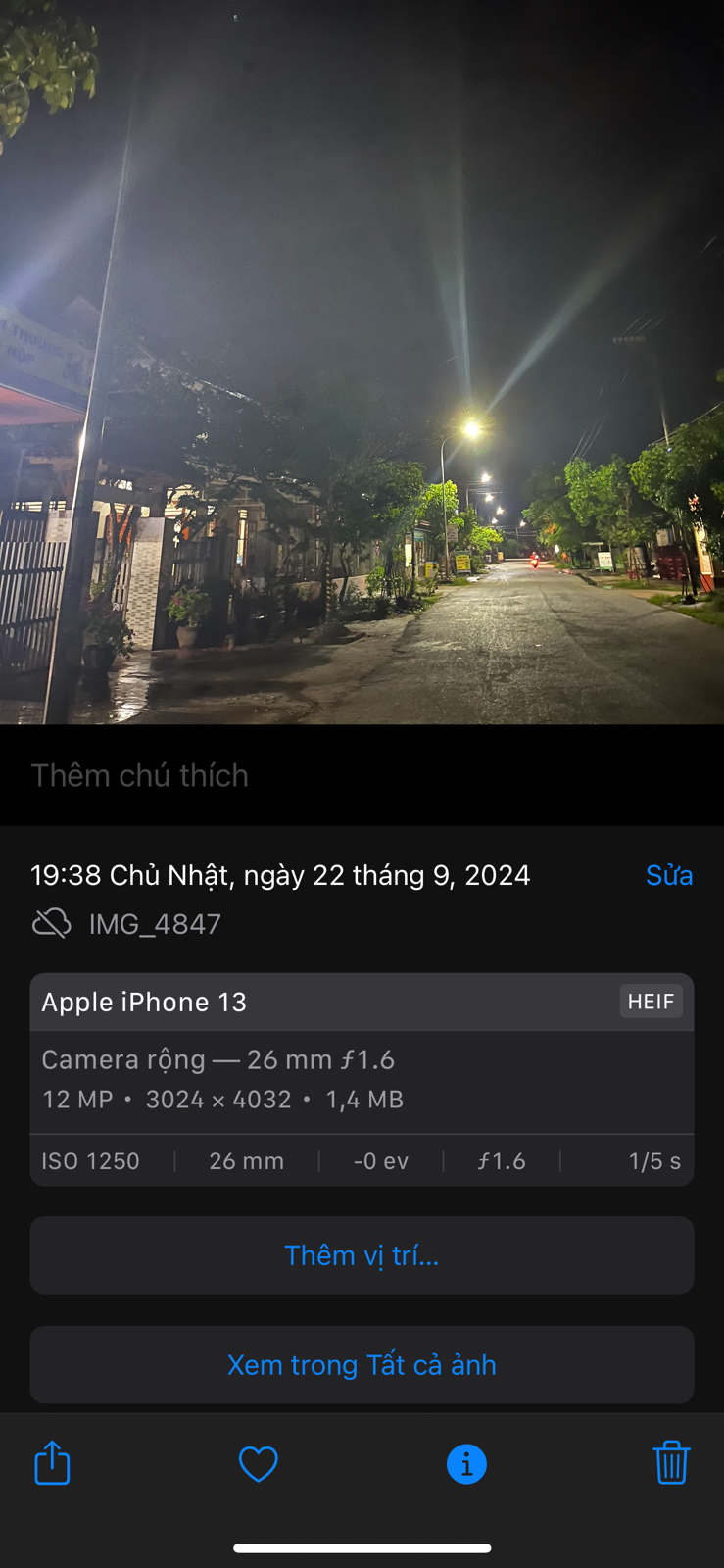Tap Sửa to adjust date and time
724x1568 pixels.
669,875
